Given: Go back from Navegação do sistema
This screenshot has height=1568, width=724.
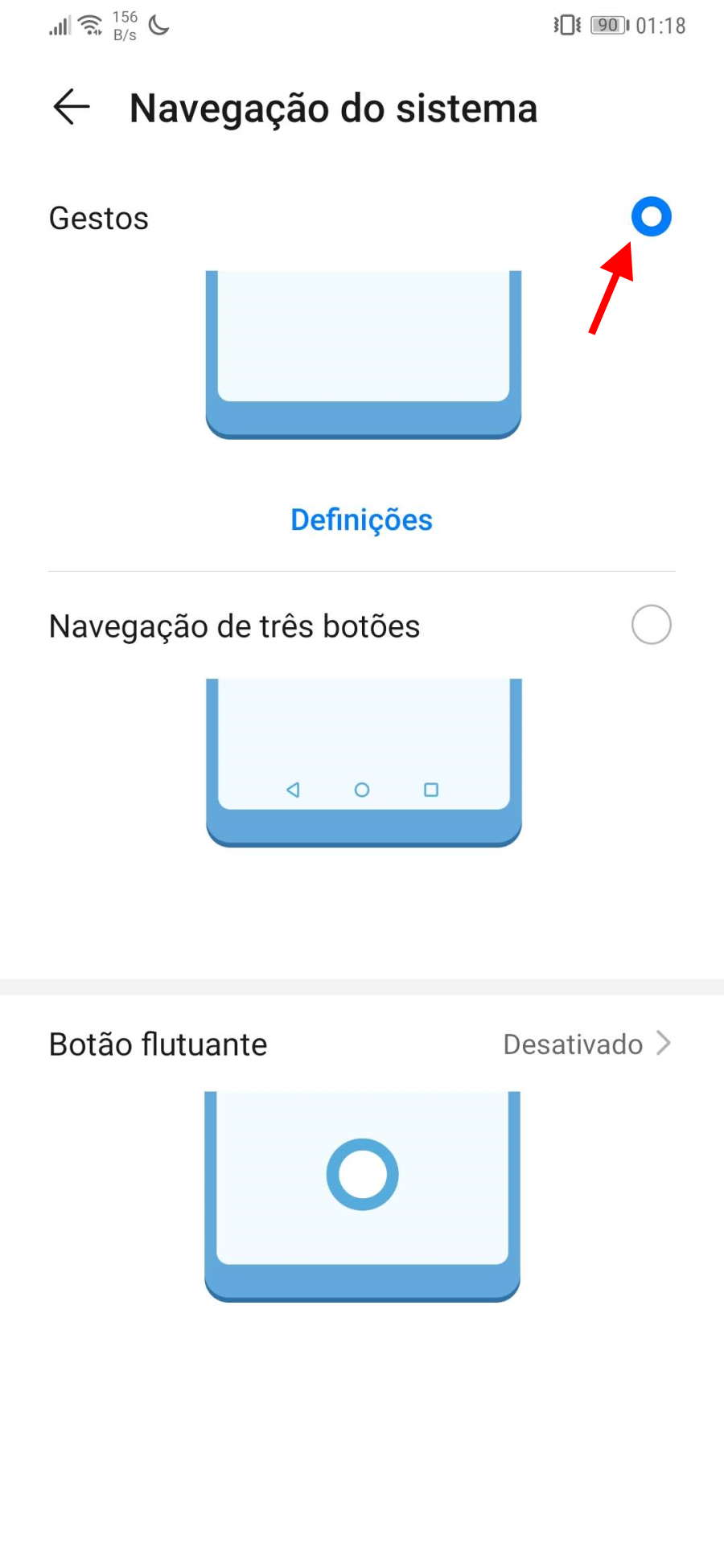Looking at the screenshot, I should click(x=72, y=107).
